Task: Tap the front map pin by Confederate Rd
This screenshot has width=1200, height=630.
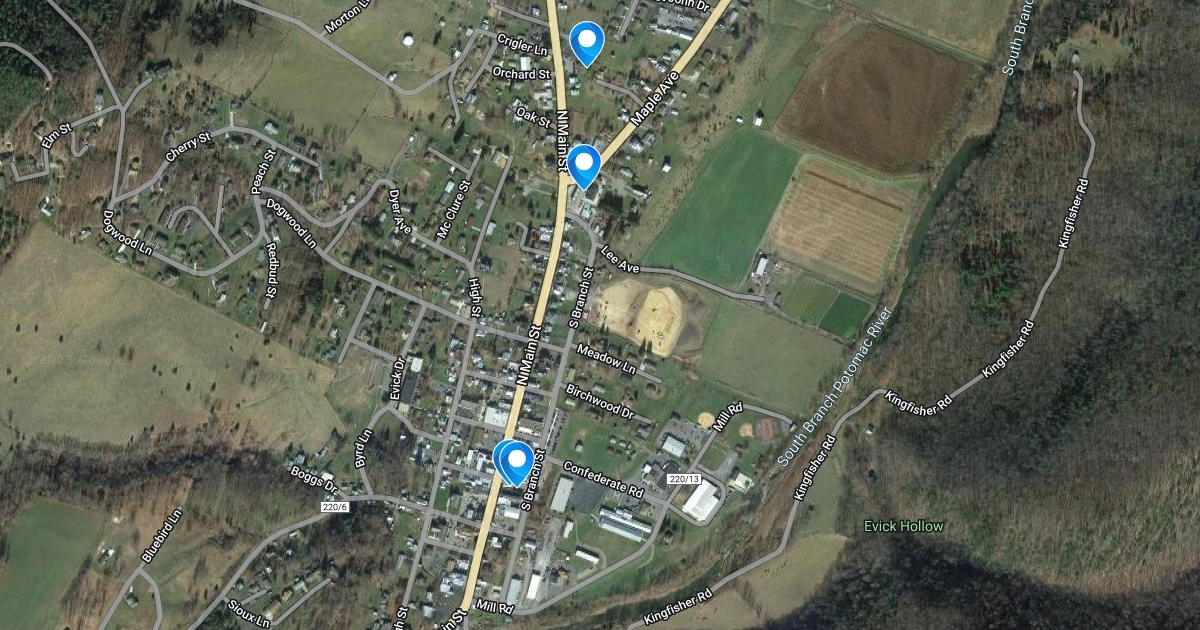Action: (x=517, y=463)
